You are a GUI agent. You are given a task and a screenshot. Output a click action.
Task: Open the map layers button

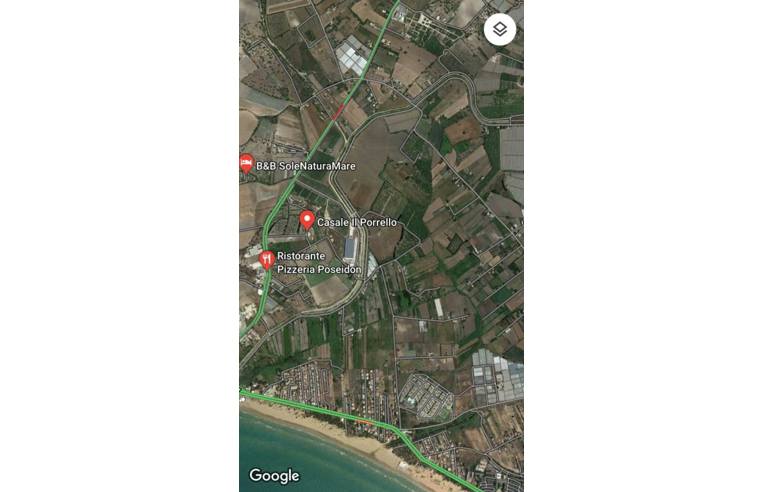tap(500, 29)
